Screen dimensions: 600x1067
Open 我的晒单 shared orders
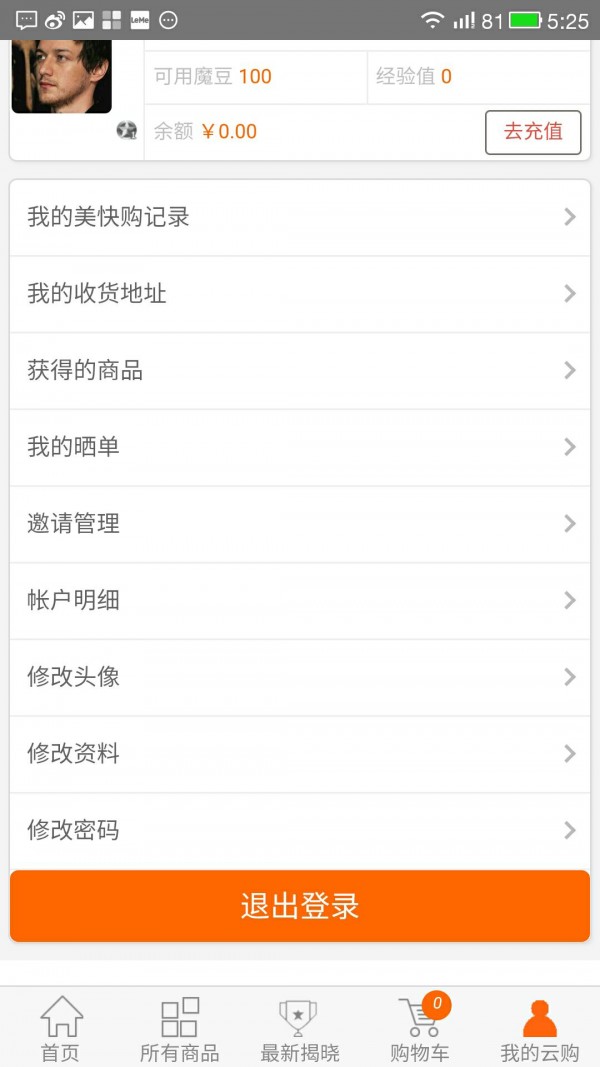300,447
